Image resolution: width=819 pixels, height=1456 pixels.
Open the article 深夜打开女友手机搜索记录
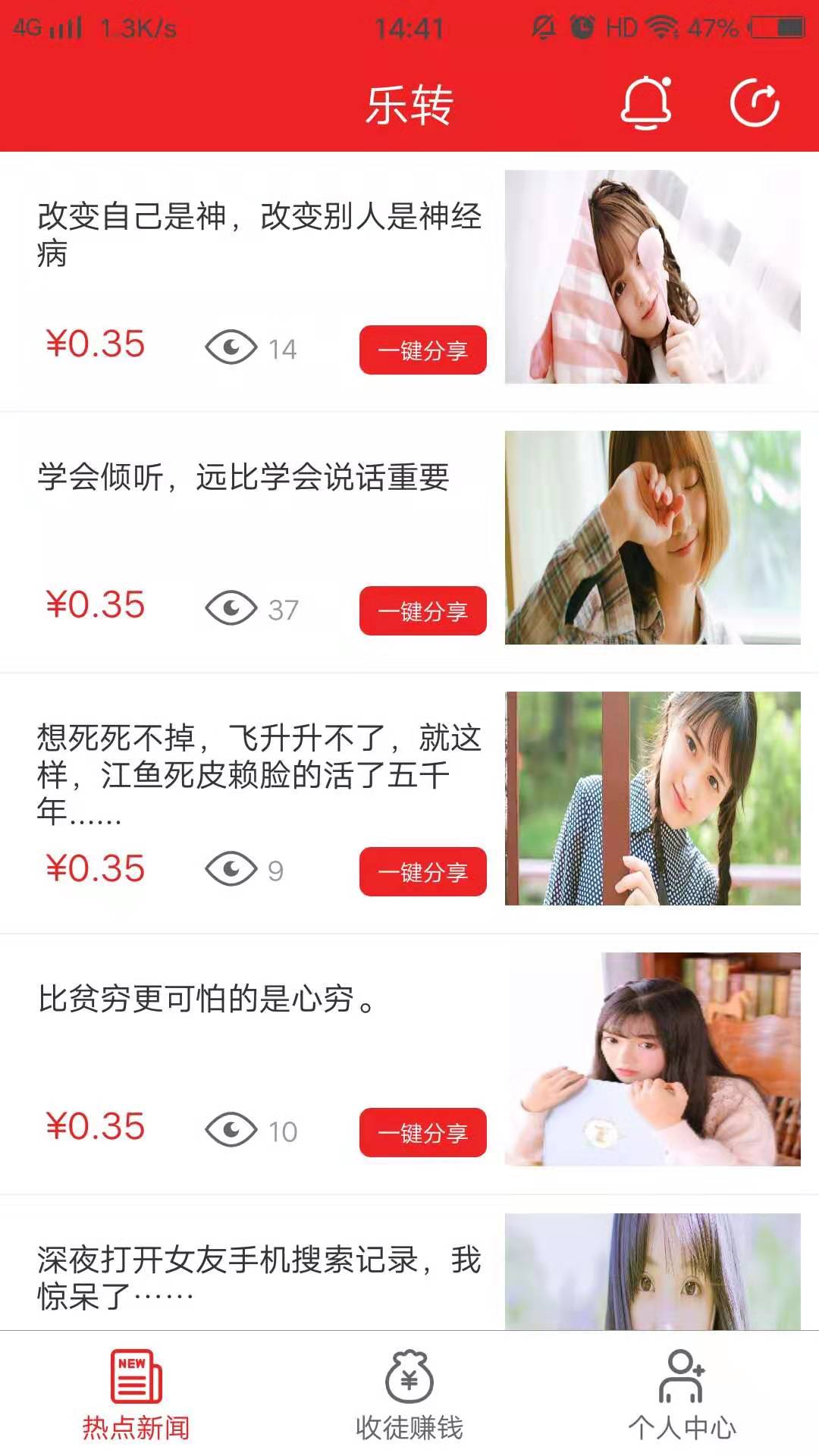click(259, 1277)
